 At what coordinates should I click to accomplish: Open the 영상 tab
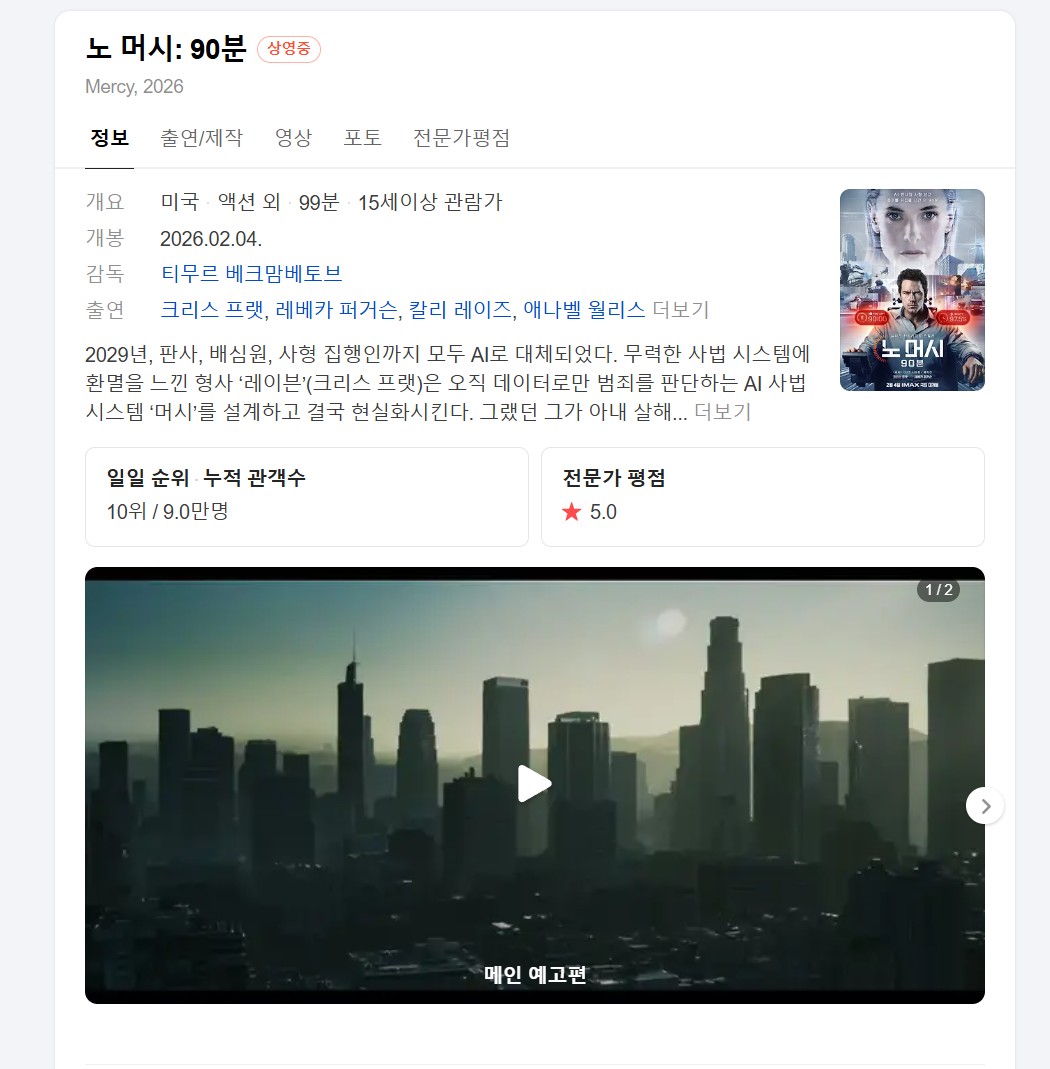(293, 138)
